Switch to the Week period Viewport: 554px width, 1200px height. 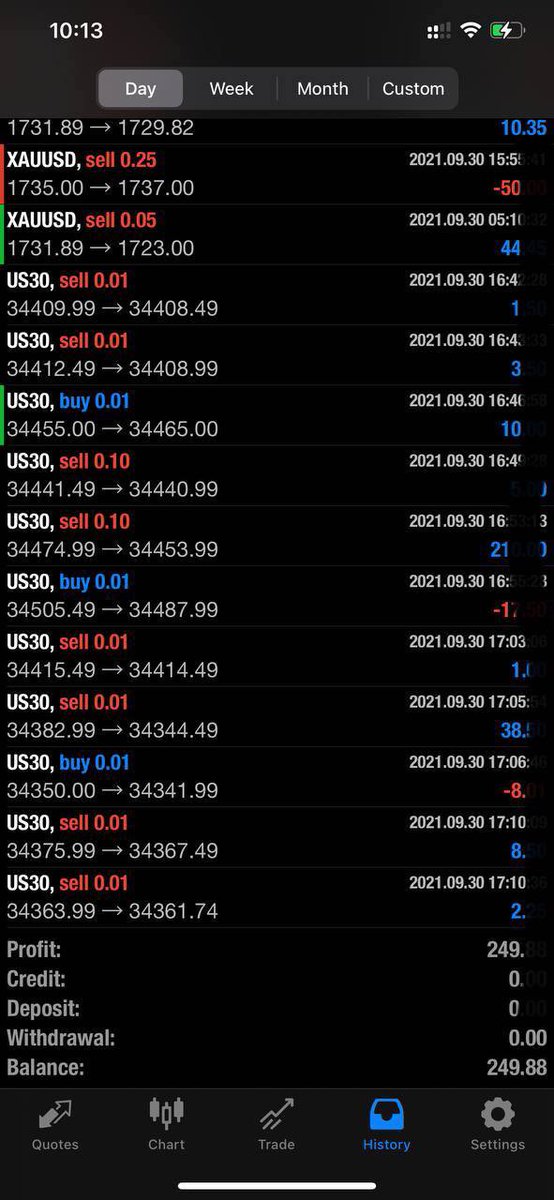point(231,88)
